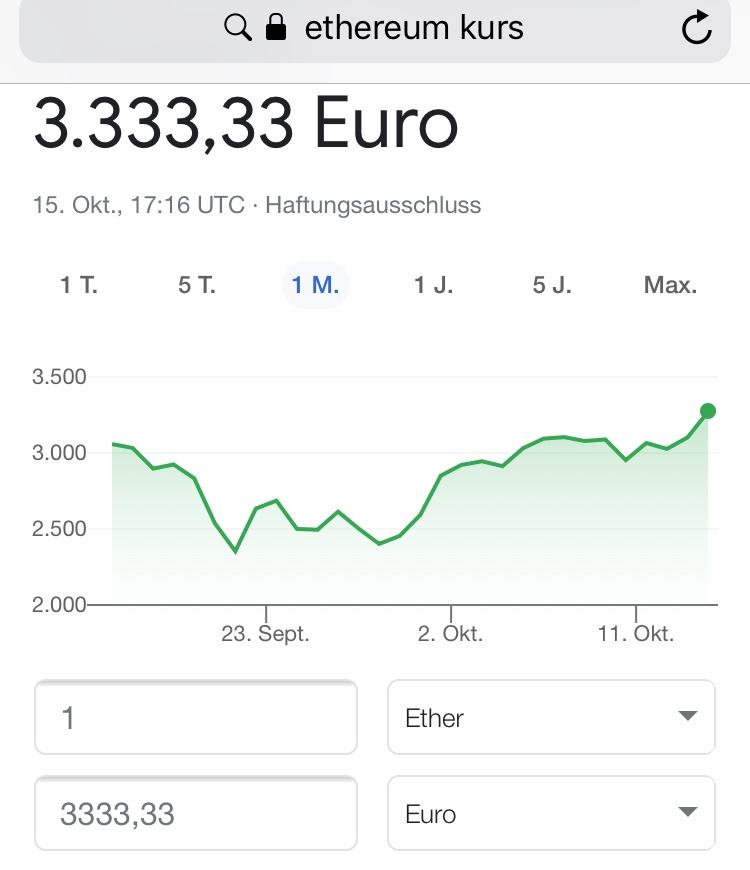Edit the Ether amount field showing 1

tap(196, 718)
